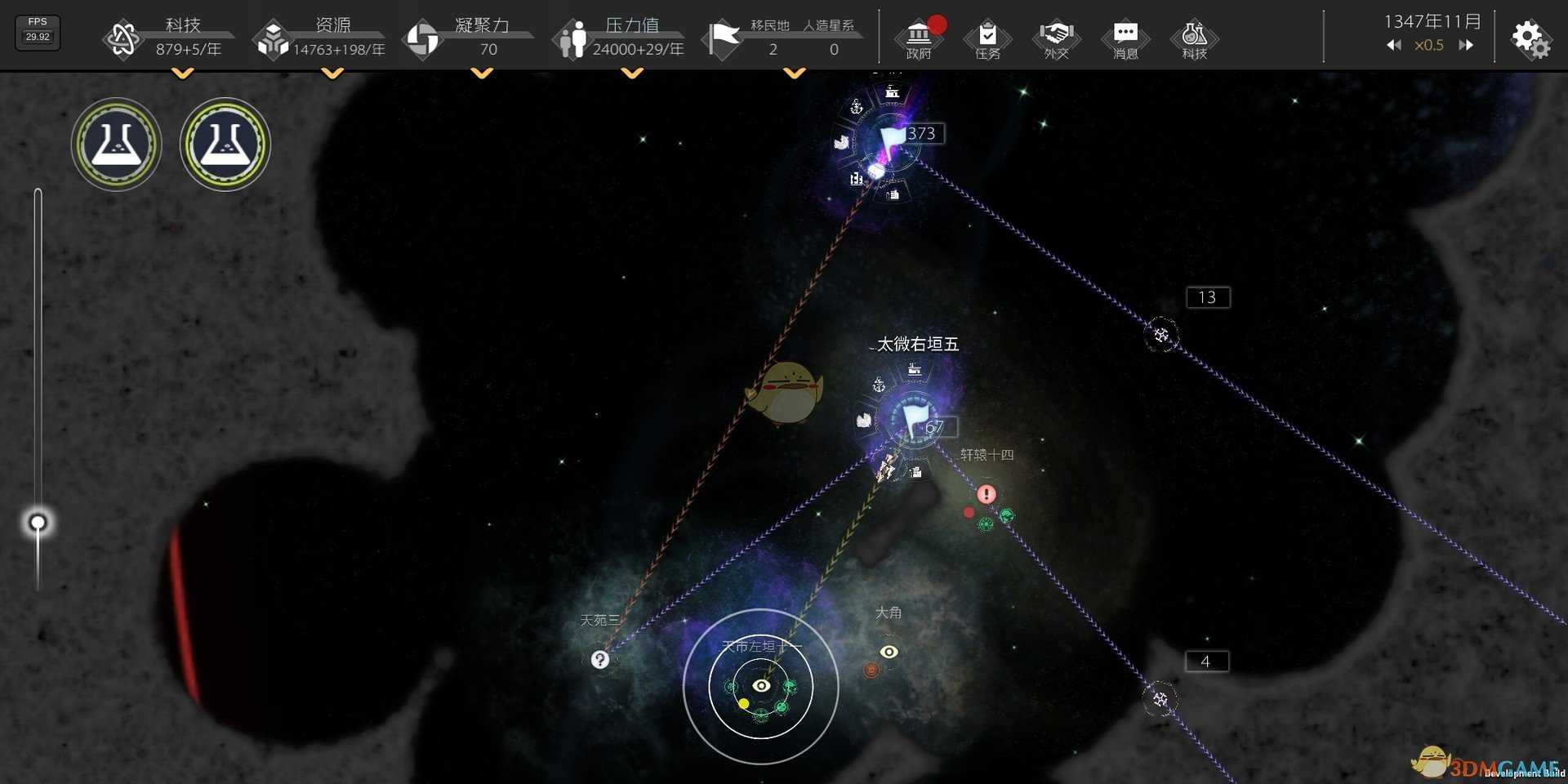The image size is (1568, 784).
Task: Open the 政府 government panel
Action: click(919, 38)
